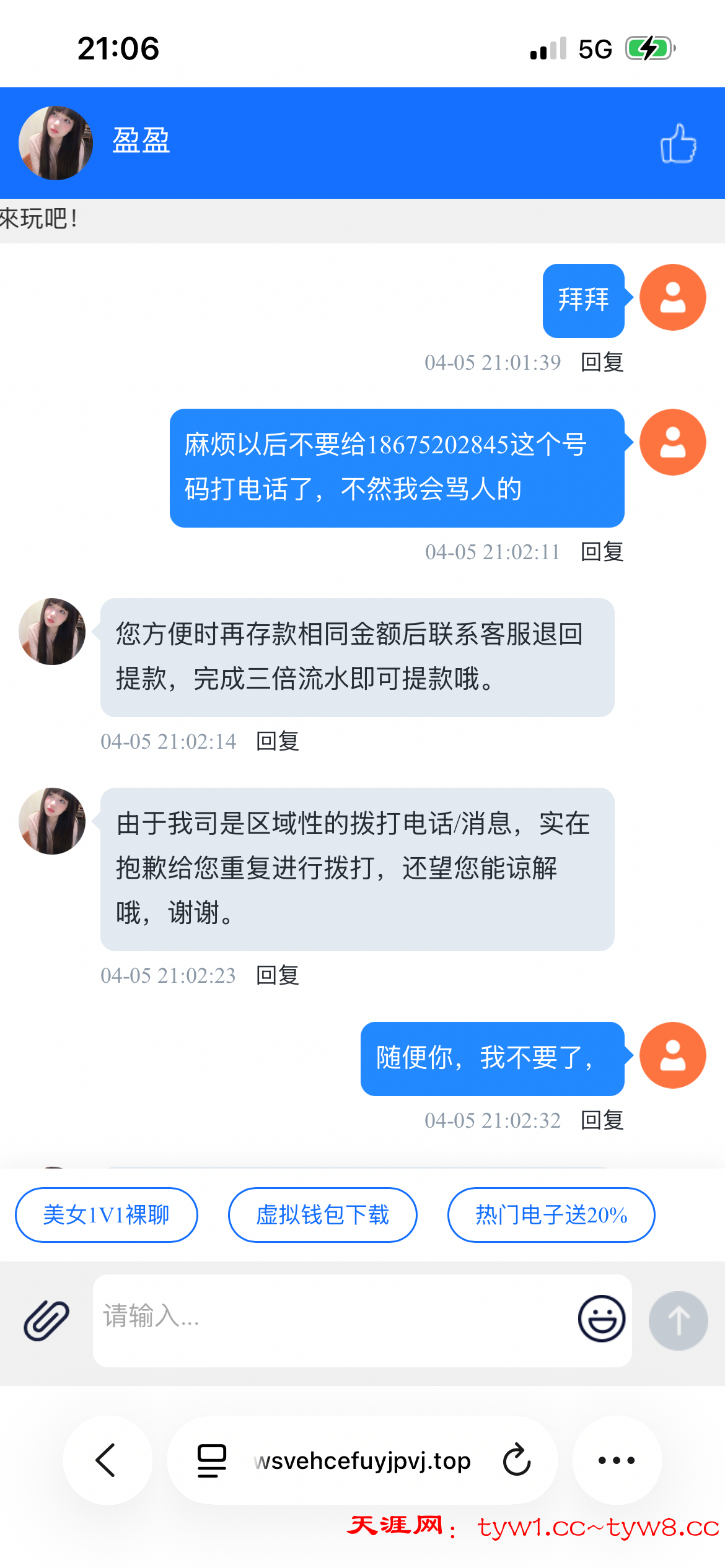The height and width of the screenshot is (1568, 725).
Task: Tap 回复 under the 21:02:14 message
Action: [278, 741]
